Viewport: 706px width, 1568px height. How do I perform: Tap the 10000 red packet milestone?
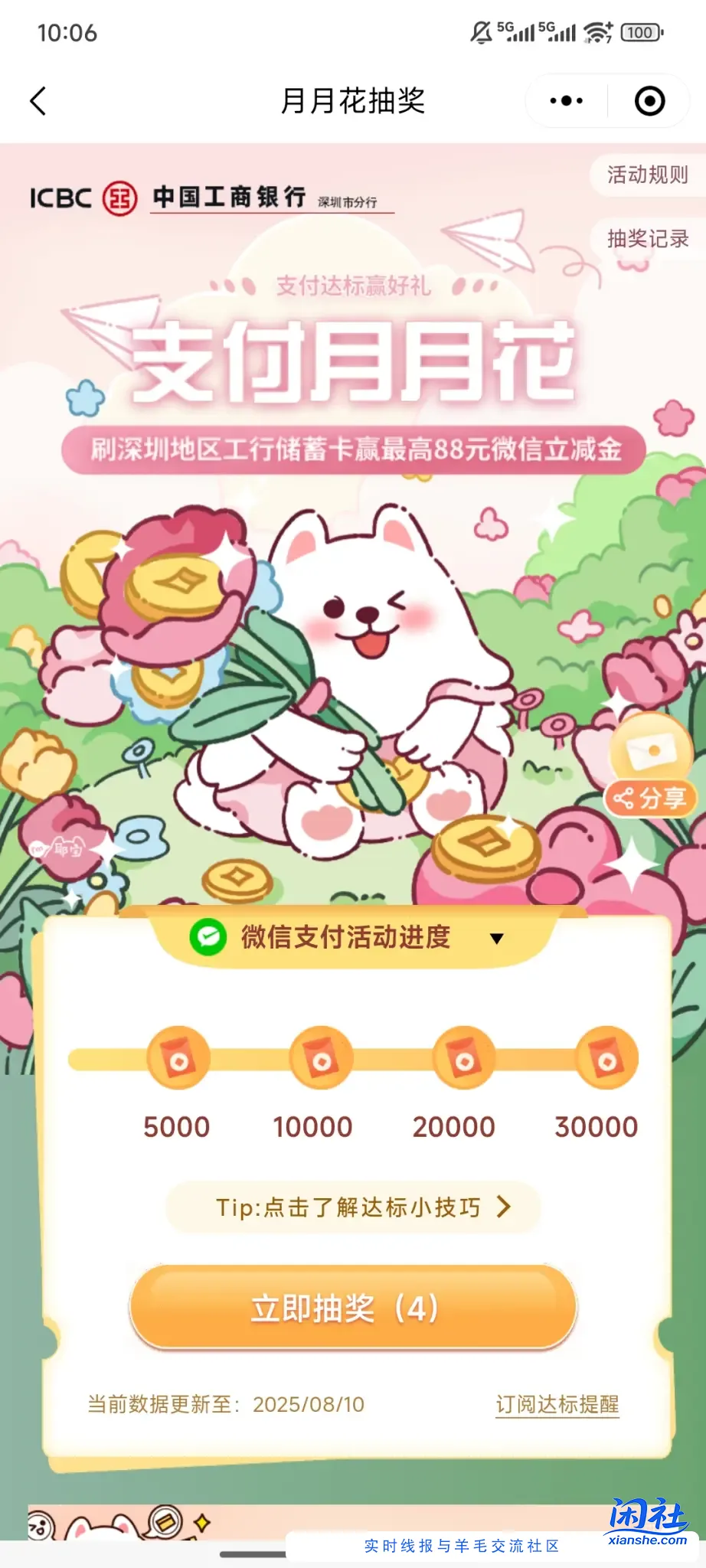point(321,1060)
